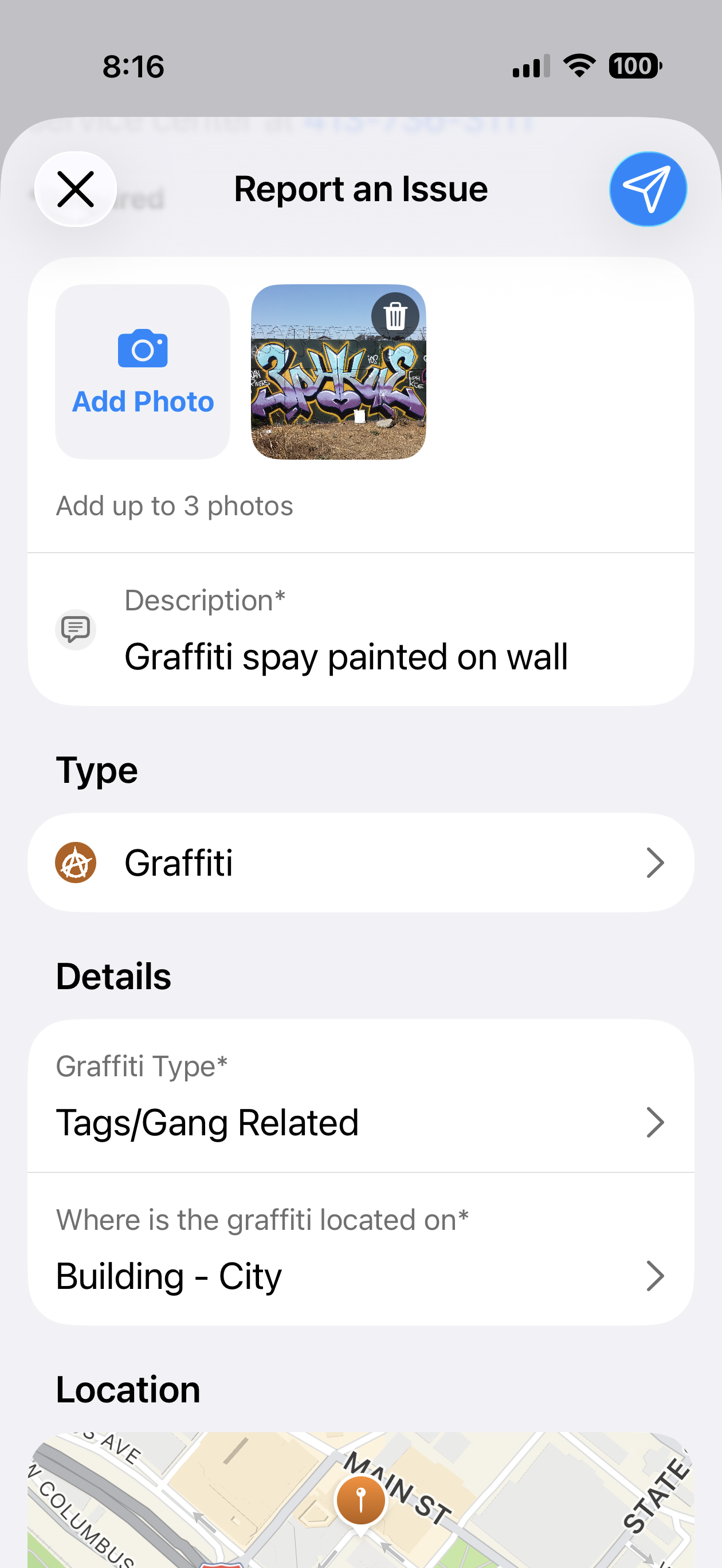Delete the attached graffiti photo

395,316
